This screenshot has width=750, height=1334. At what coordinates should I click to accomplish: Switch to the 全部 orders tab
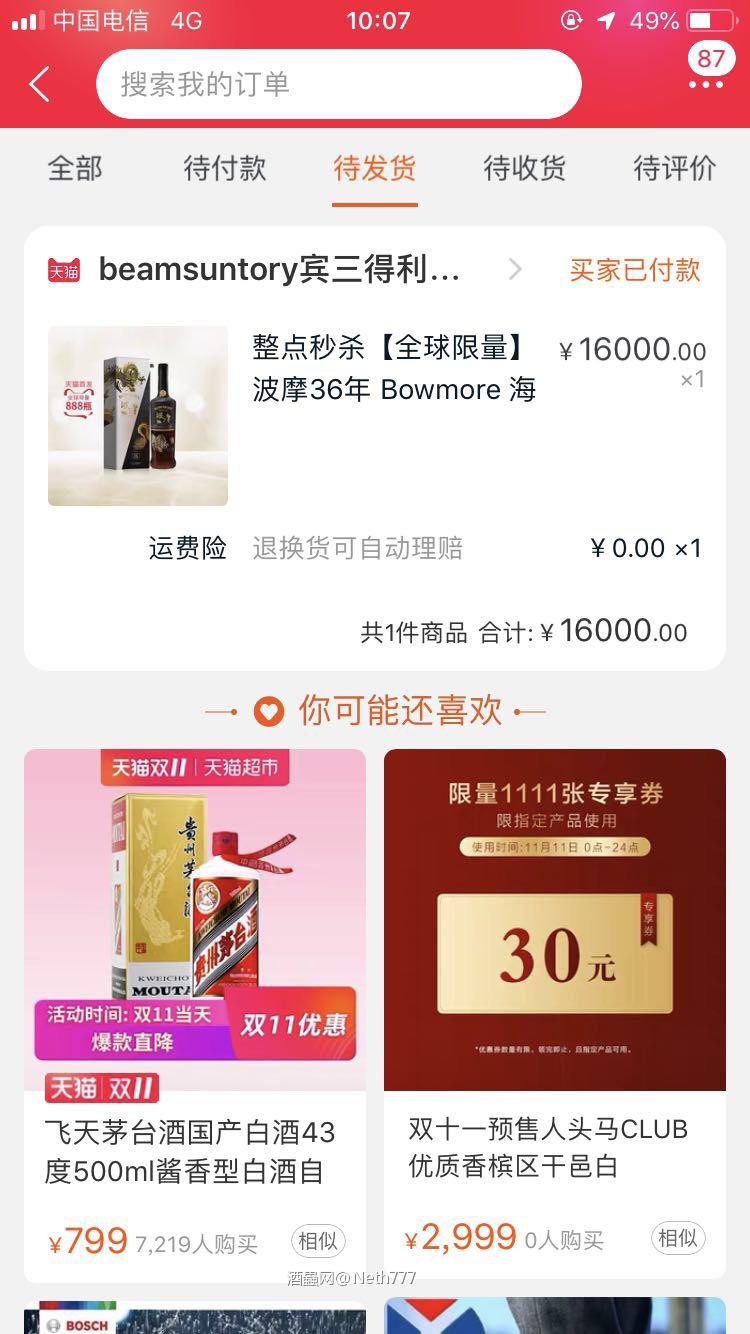point(75,169)
